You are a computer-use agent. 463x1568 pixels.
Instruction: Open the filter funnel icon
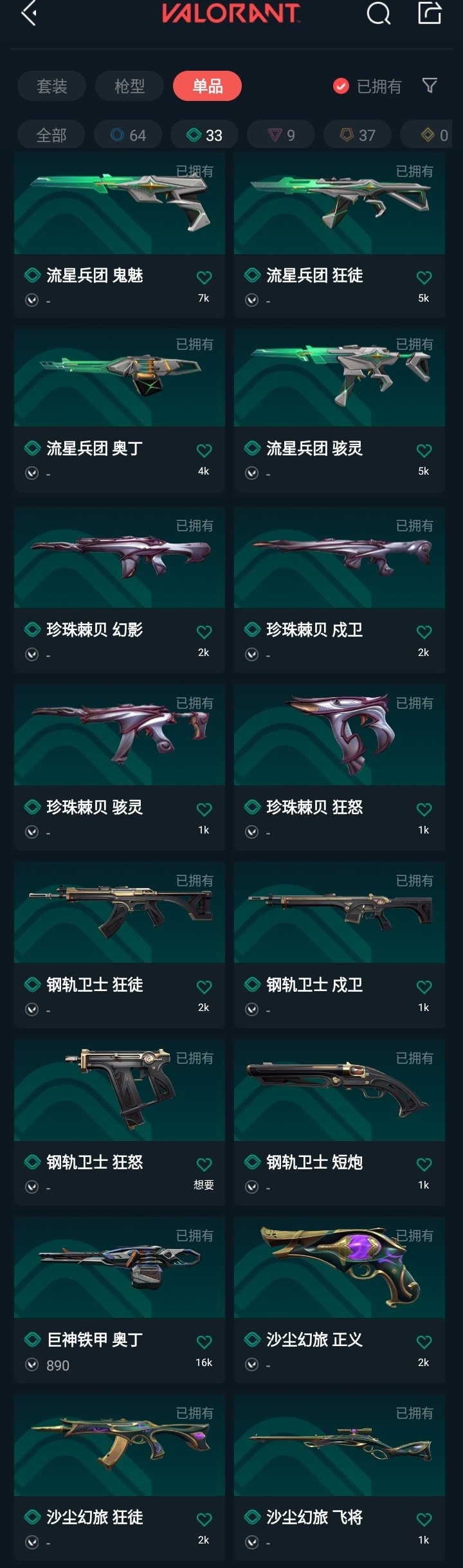point(430,86)
